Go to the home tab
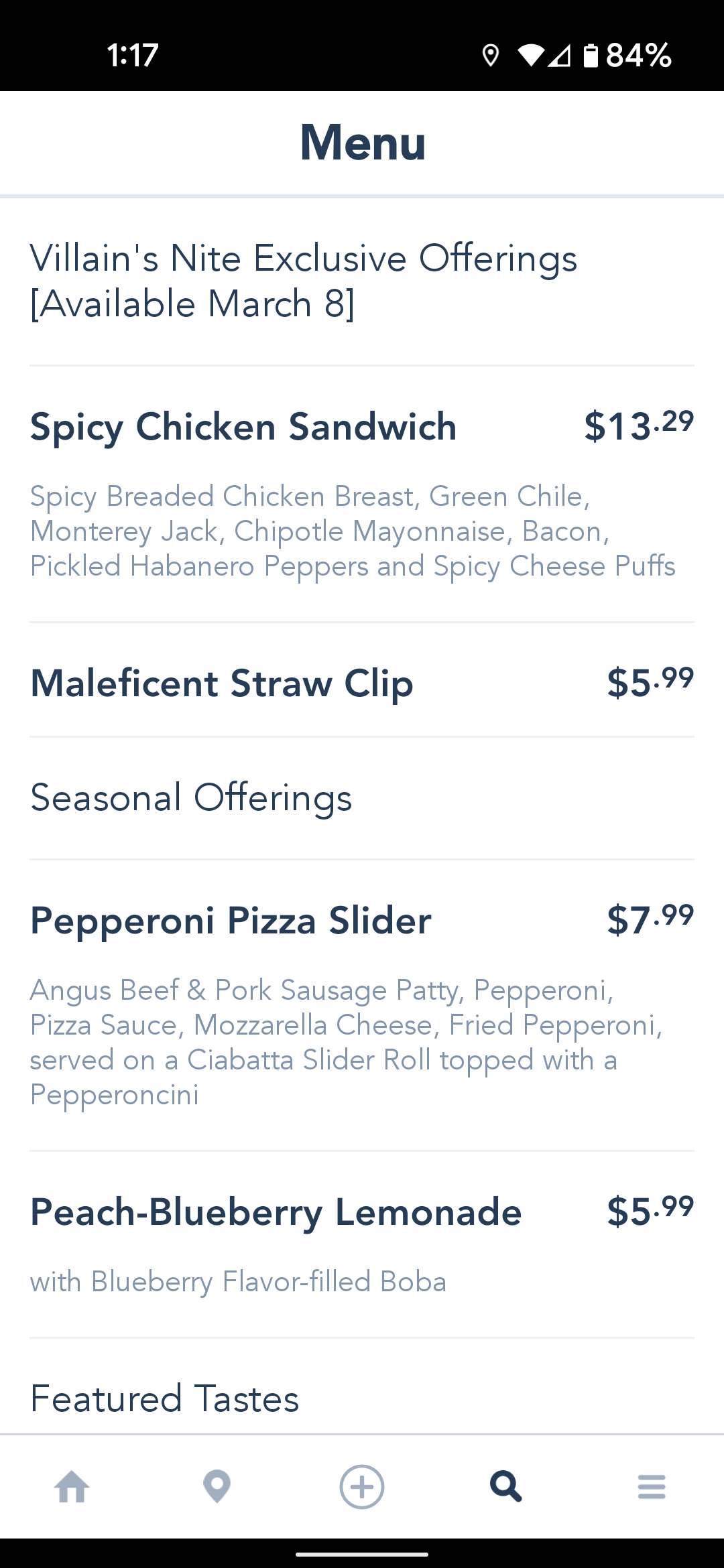724x1568 pixels. [x=72, y=1486]
